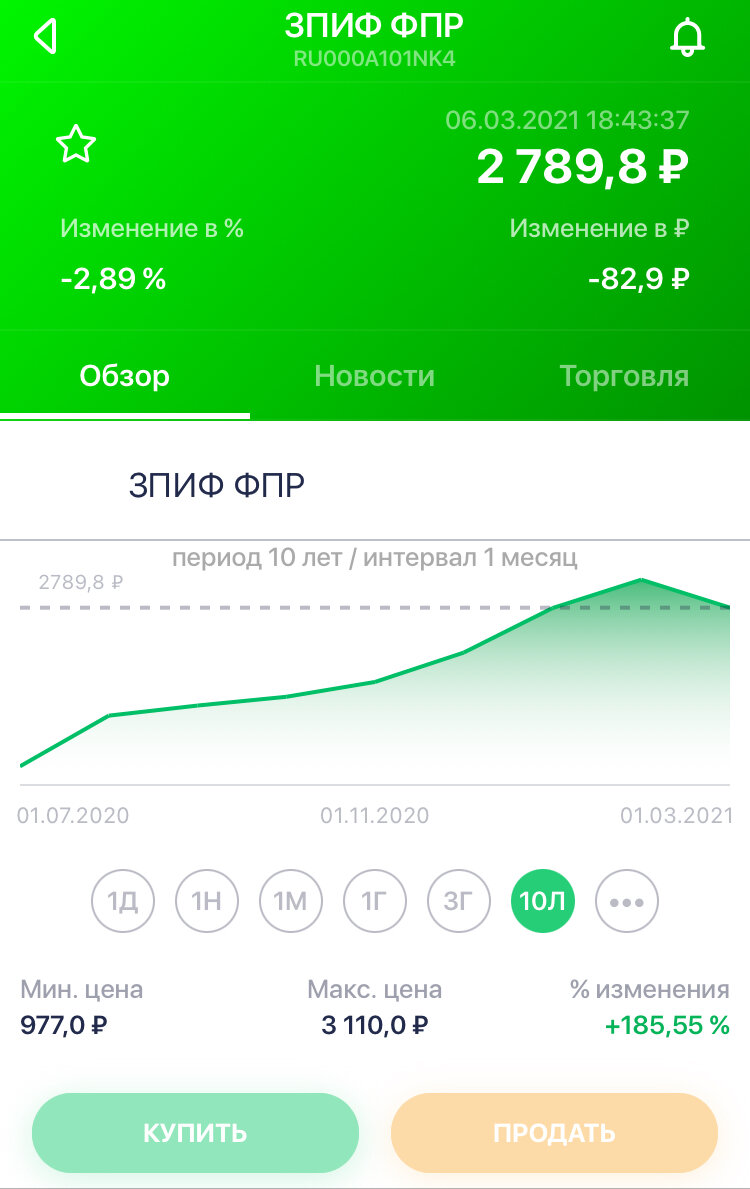Toggle the 10Л chart period
The width and height of the screenshot is (750, 1189).
click(x=542, y=901)
